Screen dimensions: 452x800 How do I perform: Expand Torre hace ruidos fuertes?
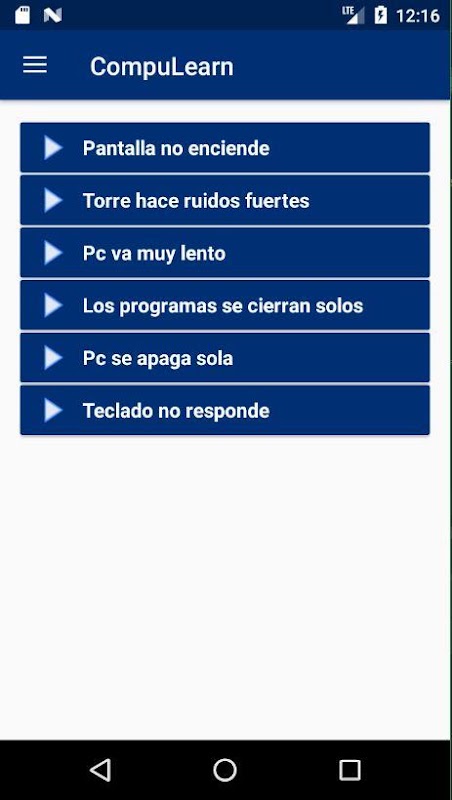click(225, 201)
